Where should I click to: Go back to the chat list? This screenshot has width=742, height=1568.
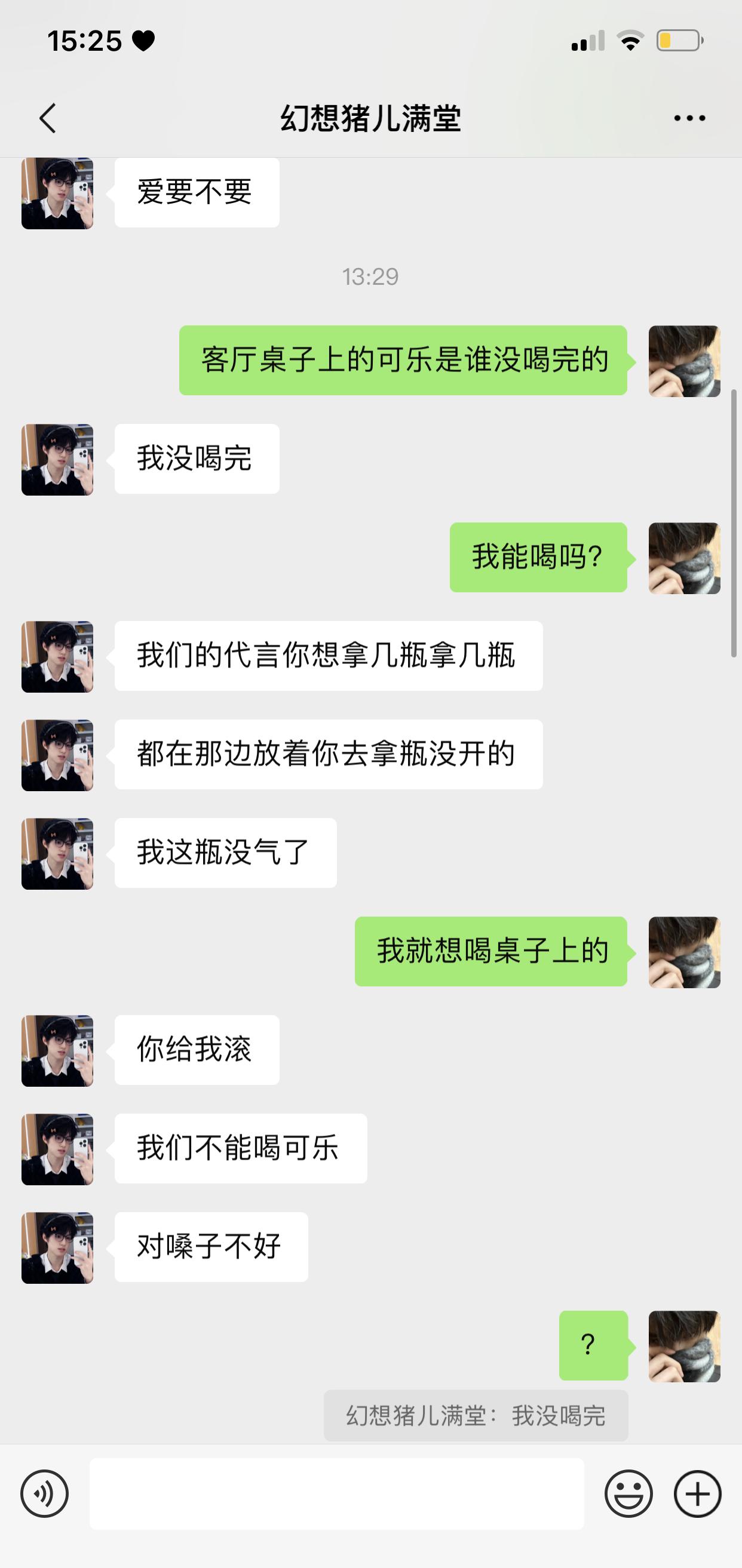point(48,118)
